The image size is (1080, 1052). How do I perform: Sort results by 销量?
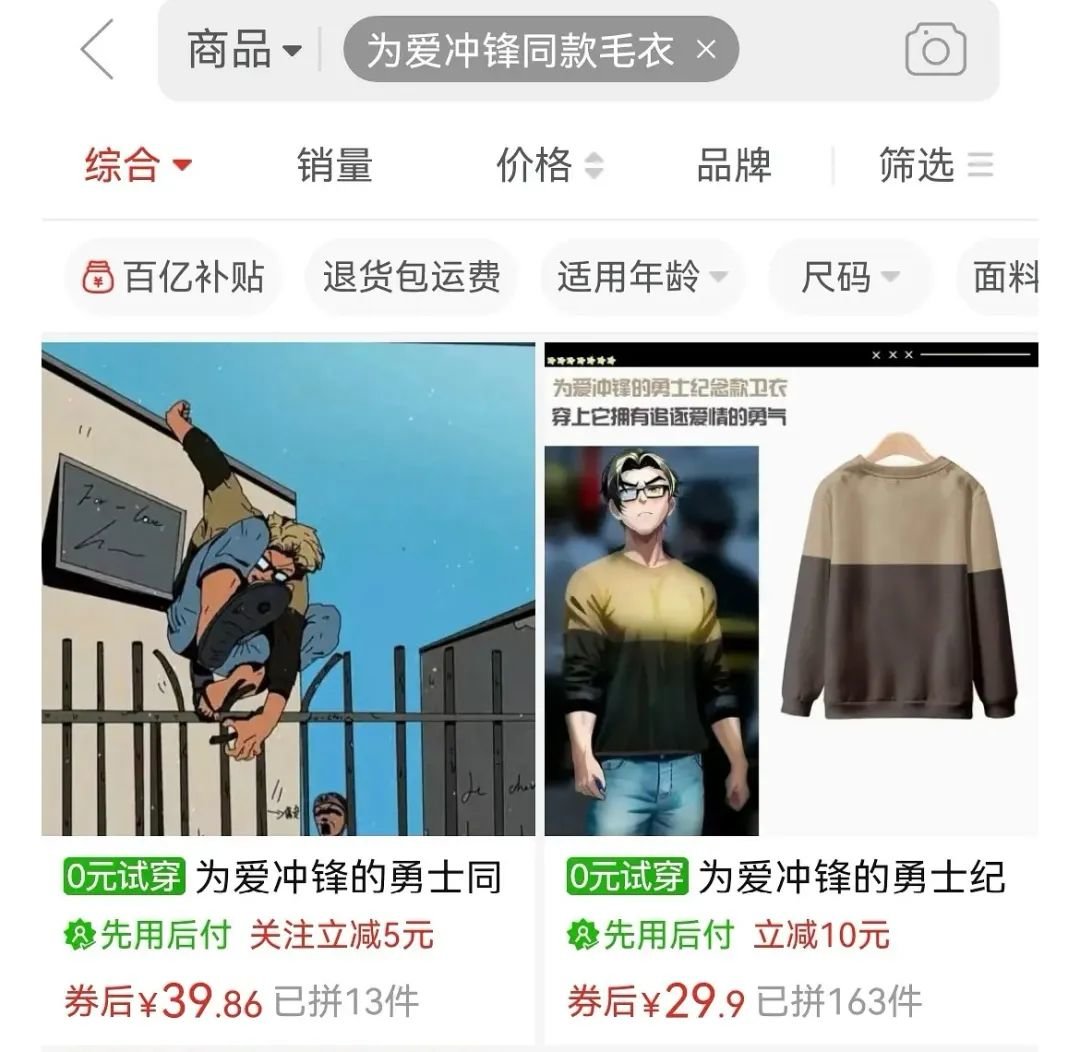coord(334,165)
